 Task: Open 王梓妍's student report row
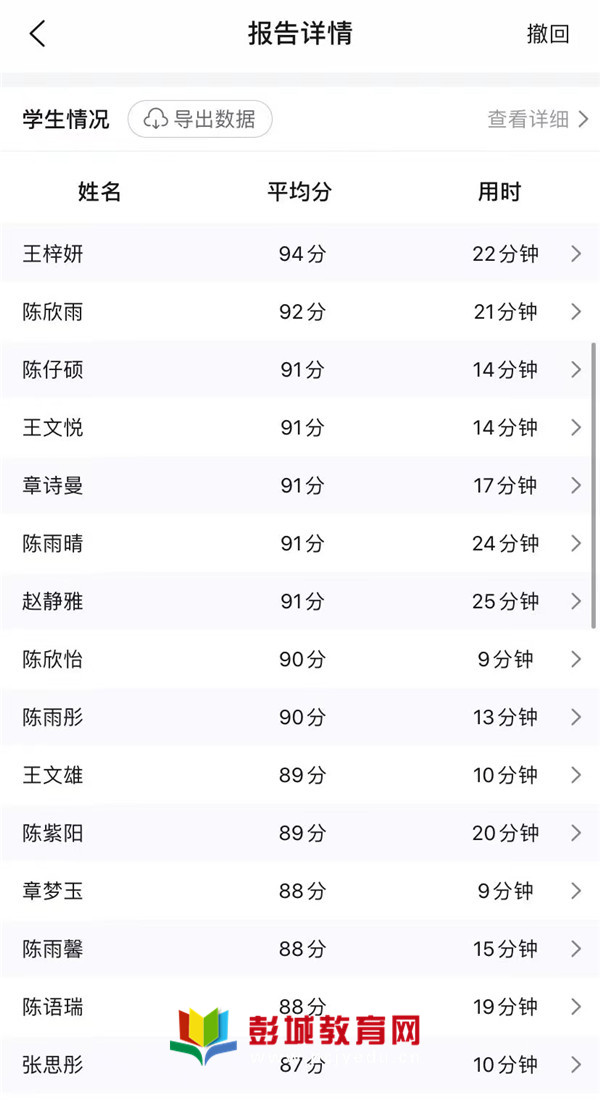click(x=300, y=254)
